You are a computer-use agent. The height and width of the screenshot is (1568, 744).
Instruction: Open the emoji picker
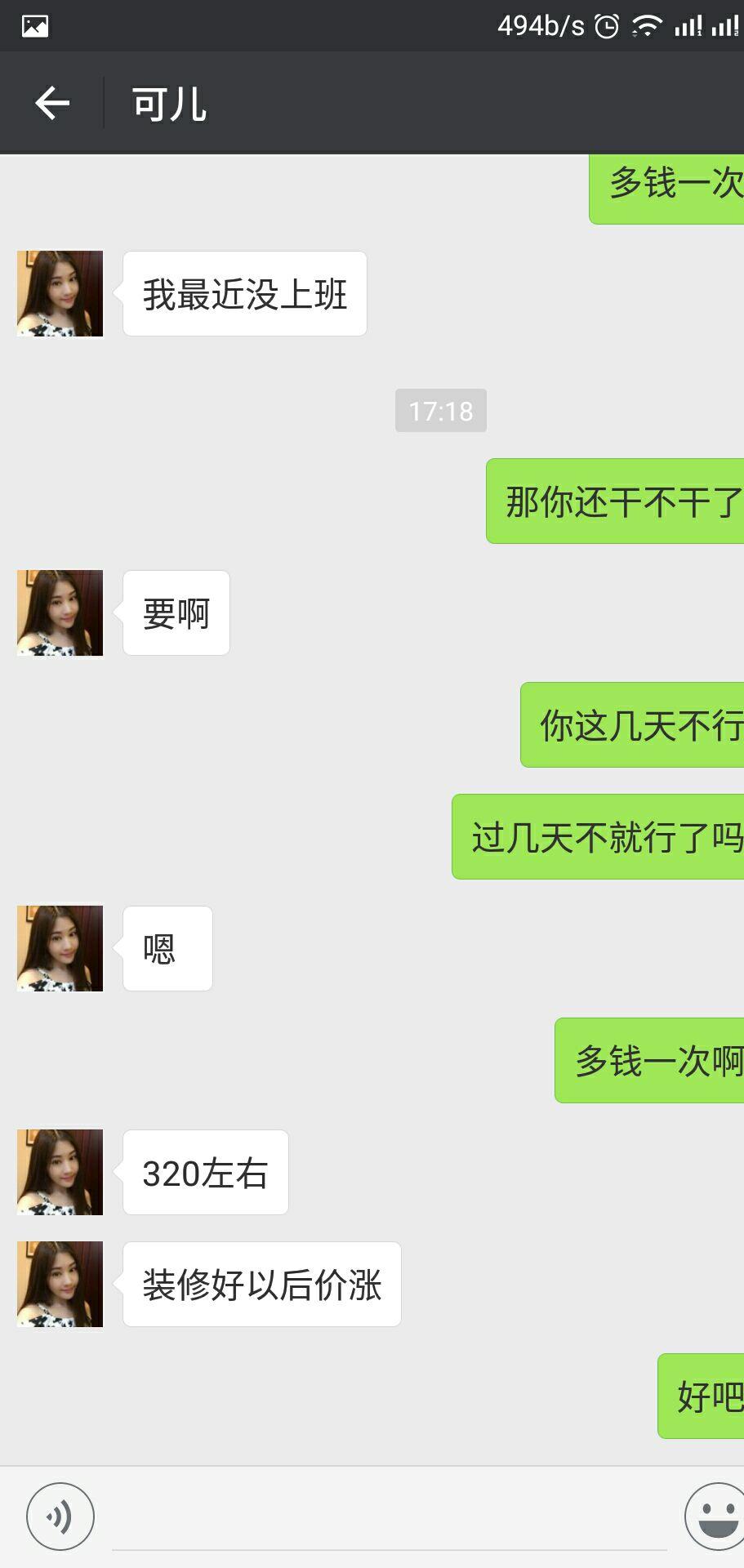[717, 1517]
